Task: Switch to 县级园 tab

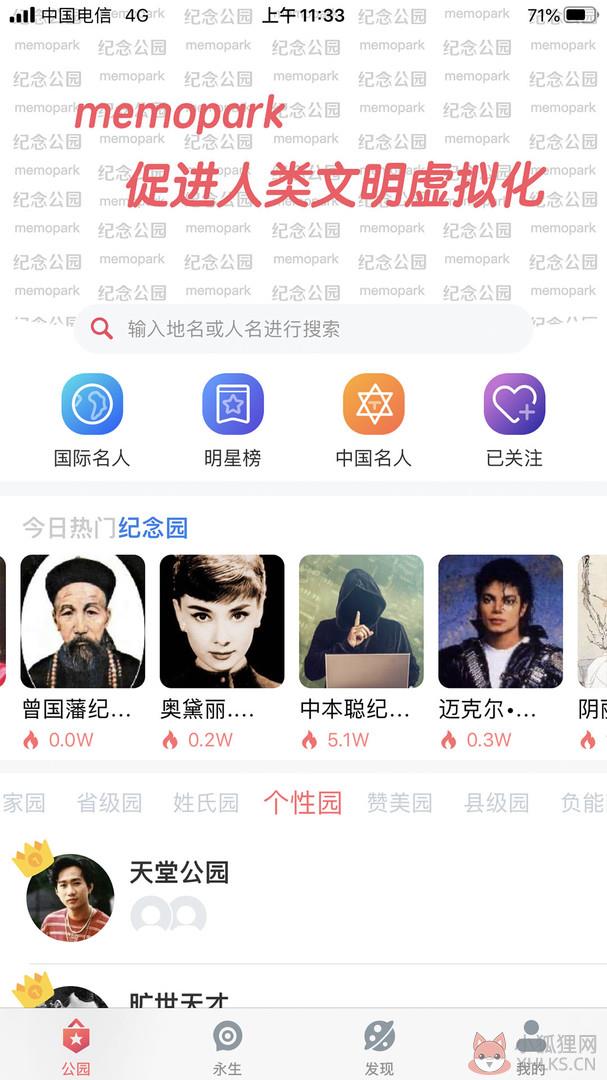Action: pyautogui.click(x=497, y=802)
